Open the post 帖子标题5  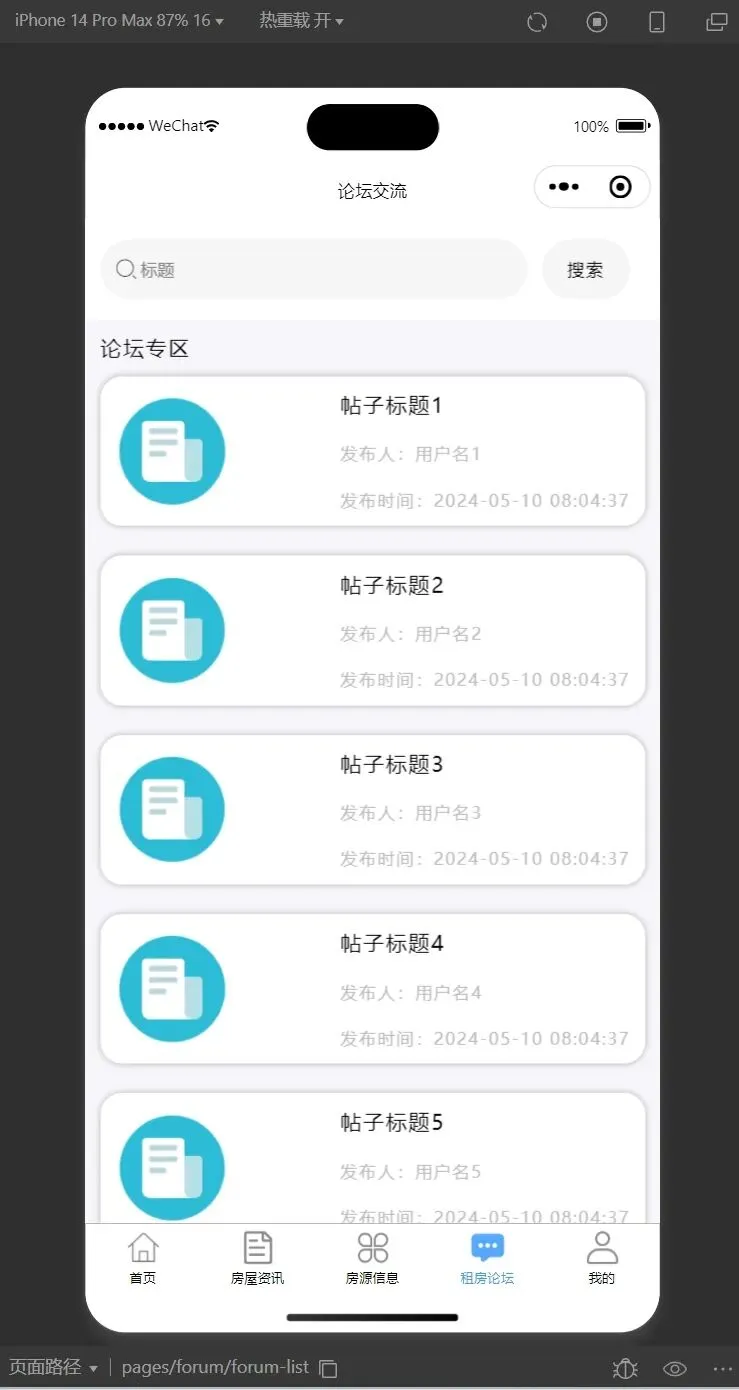(372, 1157)
